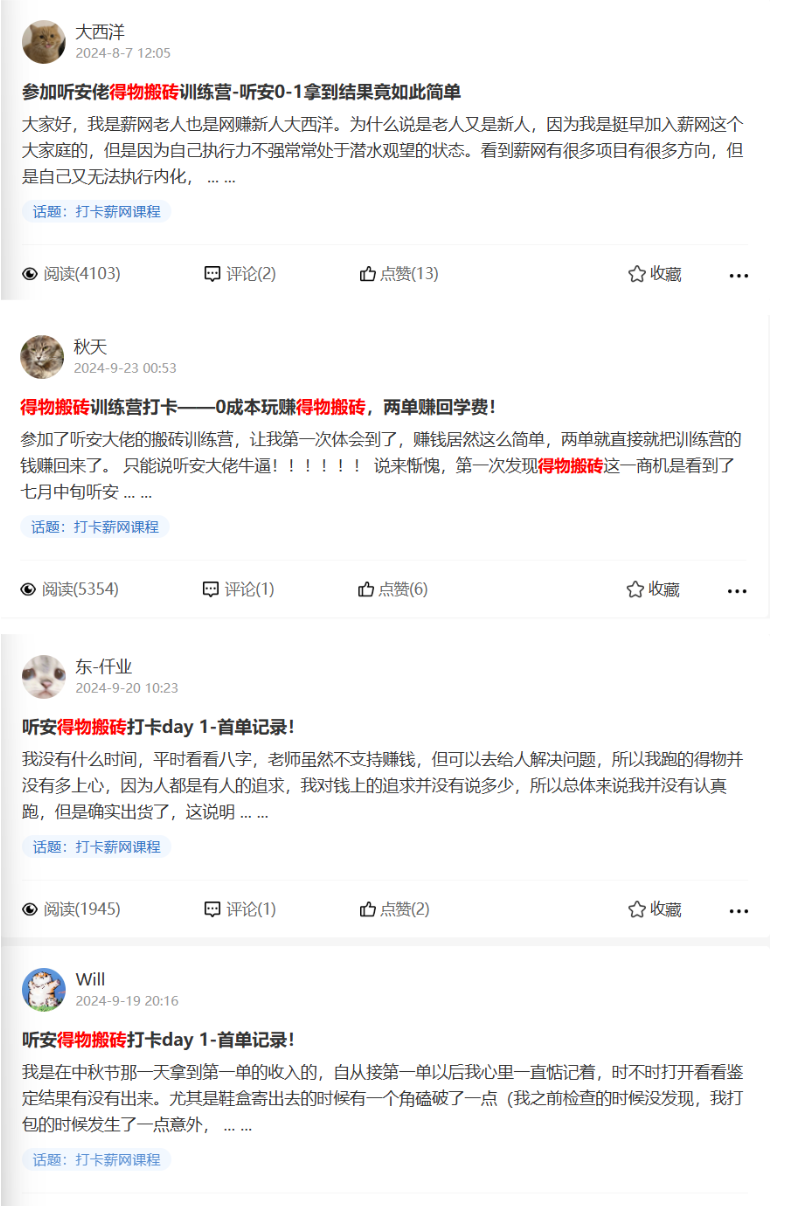Open more options on 秋天's post
799x1206 pixels.
[737, 591]
